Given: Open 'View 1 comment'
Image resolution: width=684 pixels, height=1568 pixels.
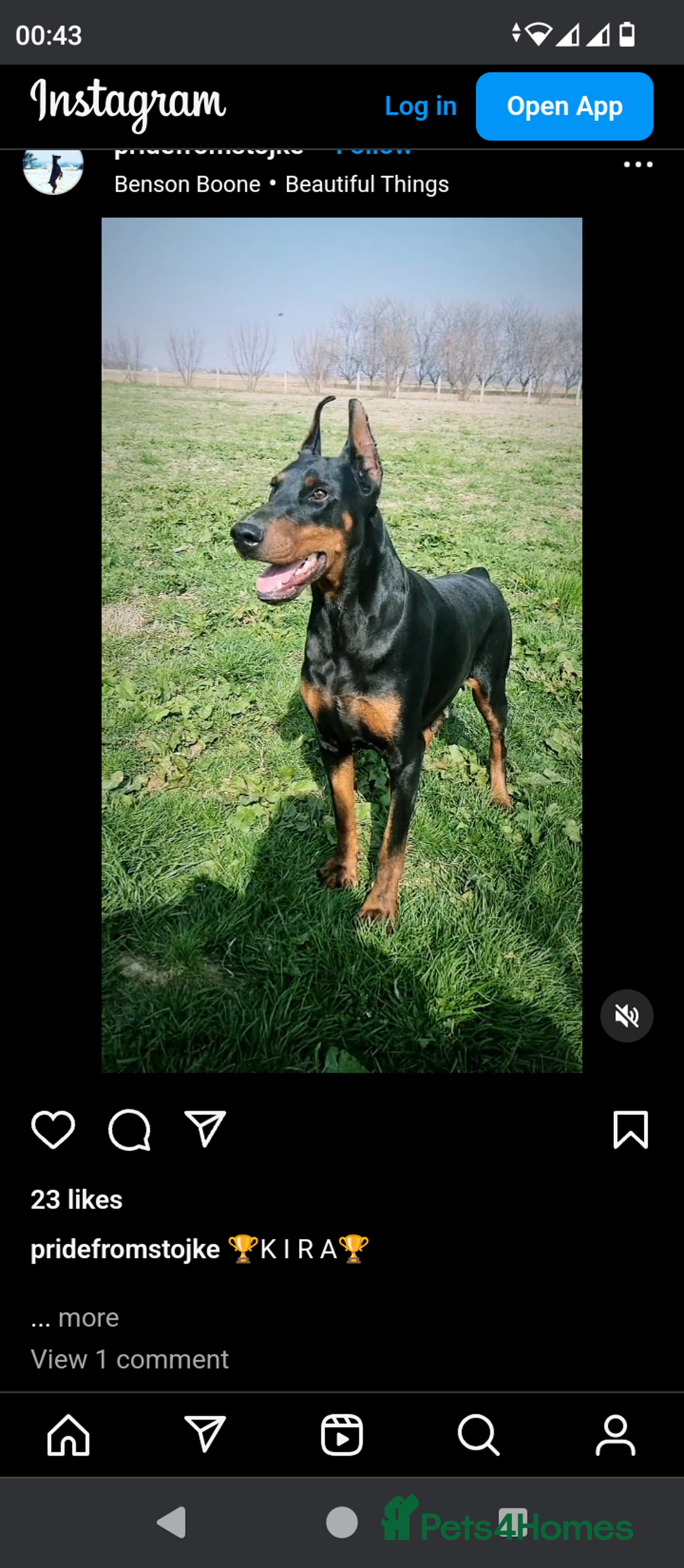Looking at the screenshot, I should click(129, 1358).
